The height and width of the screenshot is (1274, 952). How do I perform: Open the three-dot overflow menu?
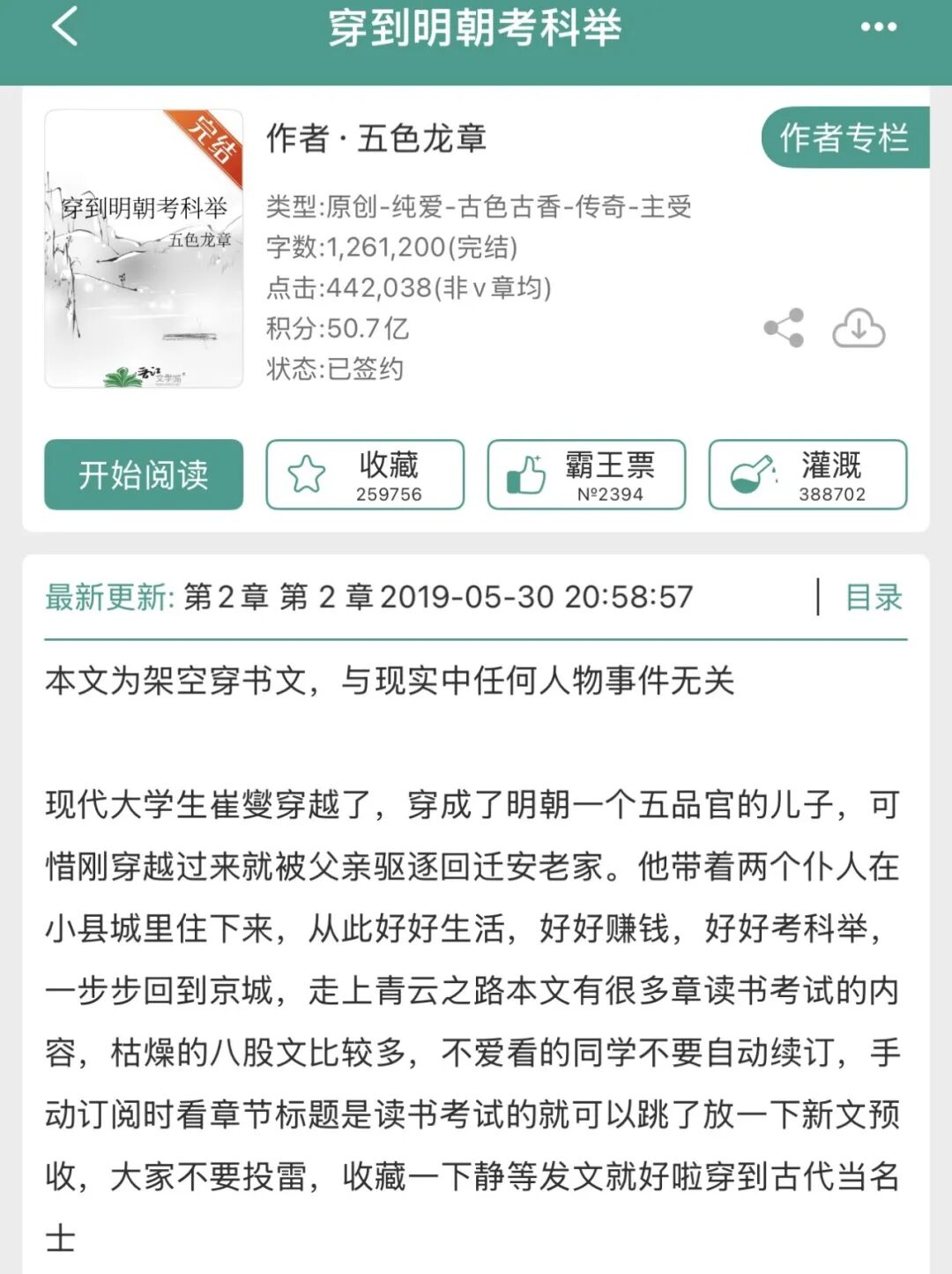(x=878, y=27)
